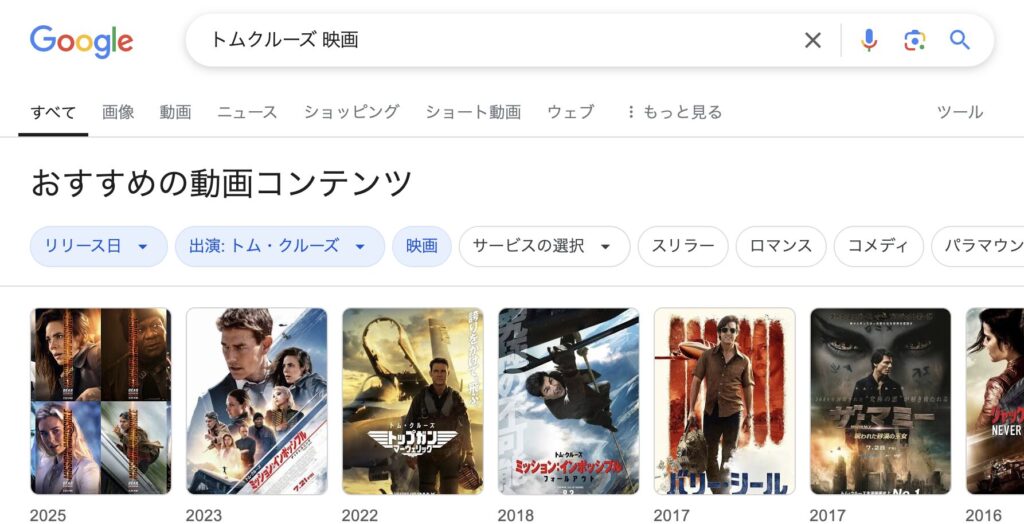Tap the magnifying glass search icon
Image resolution: width=1024 pixels, height=524 pixels.
coord(960,40)
